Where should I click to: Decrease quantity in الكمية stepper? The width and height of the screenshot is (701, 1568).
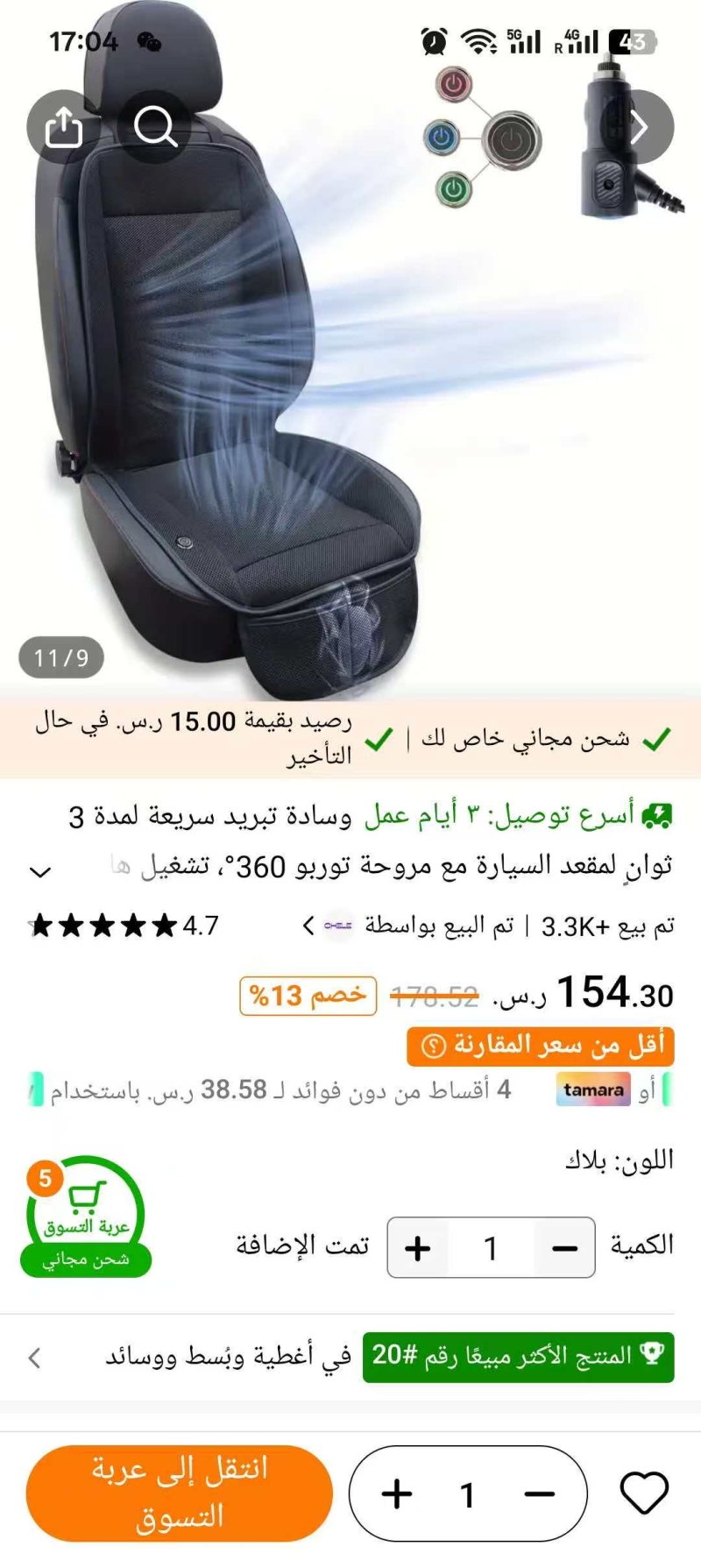[565, 1248]
